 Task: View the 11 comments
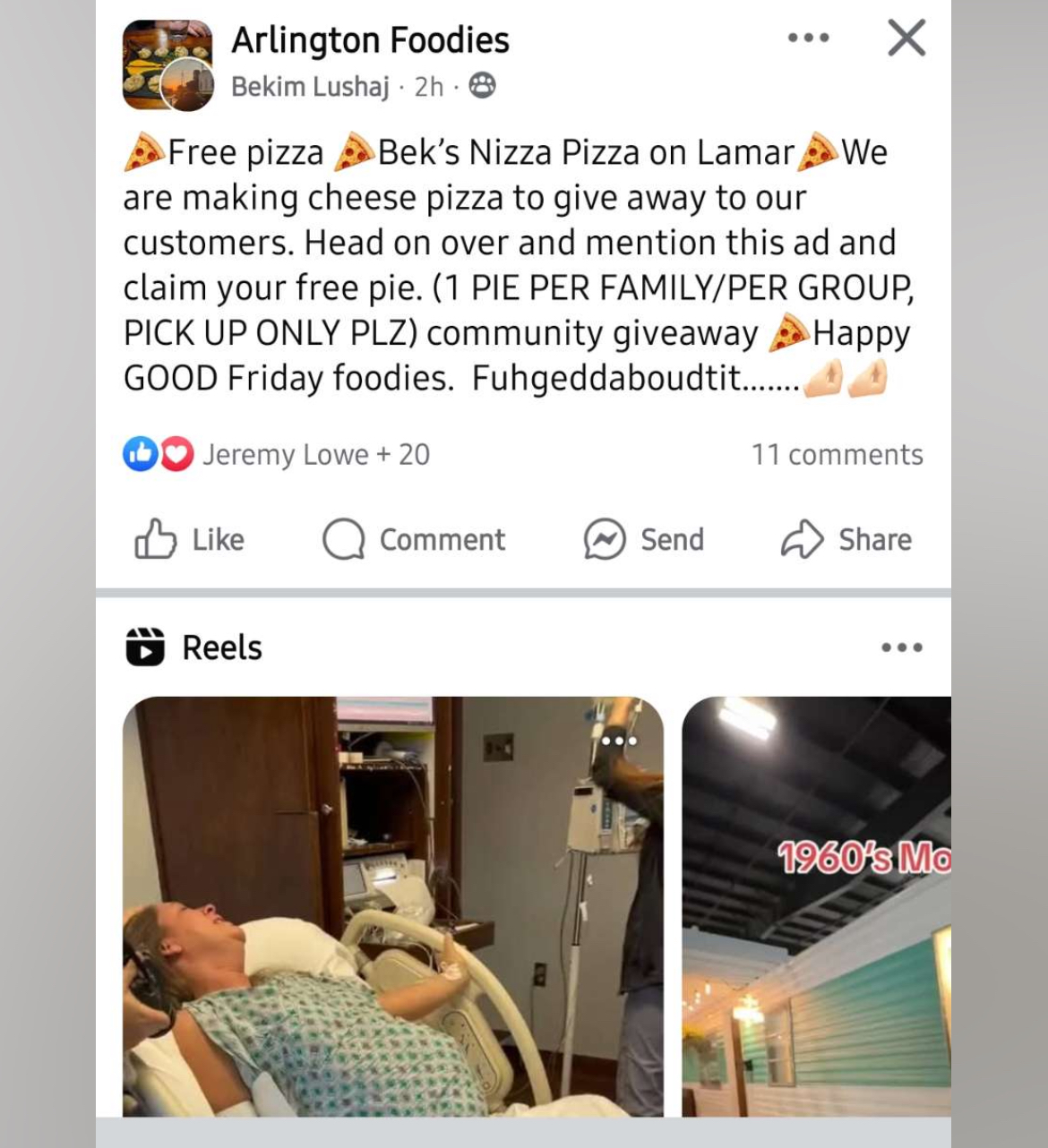pos(837,455)
